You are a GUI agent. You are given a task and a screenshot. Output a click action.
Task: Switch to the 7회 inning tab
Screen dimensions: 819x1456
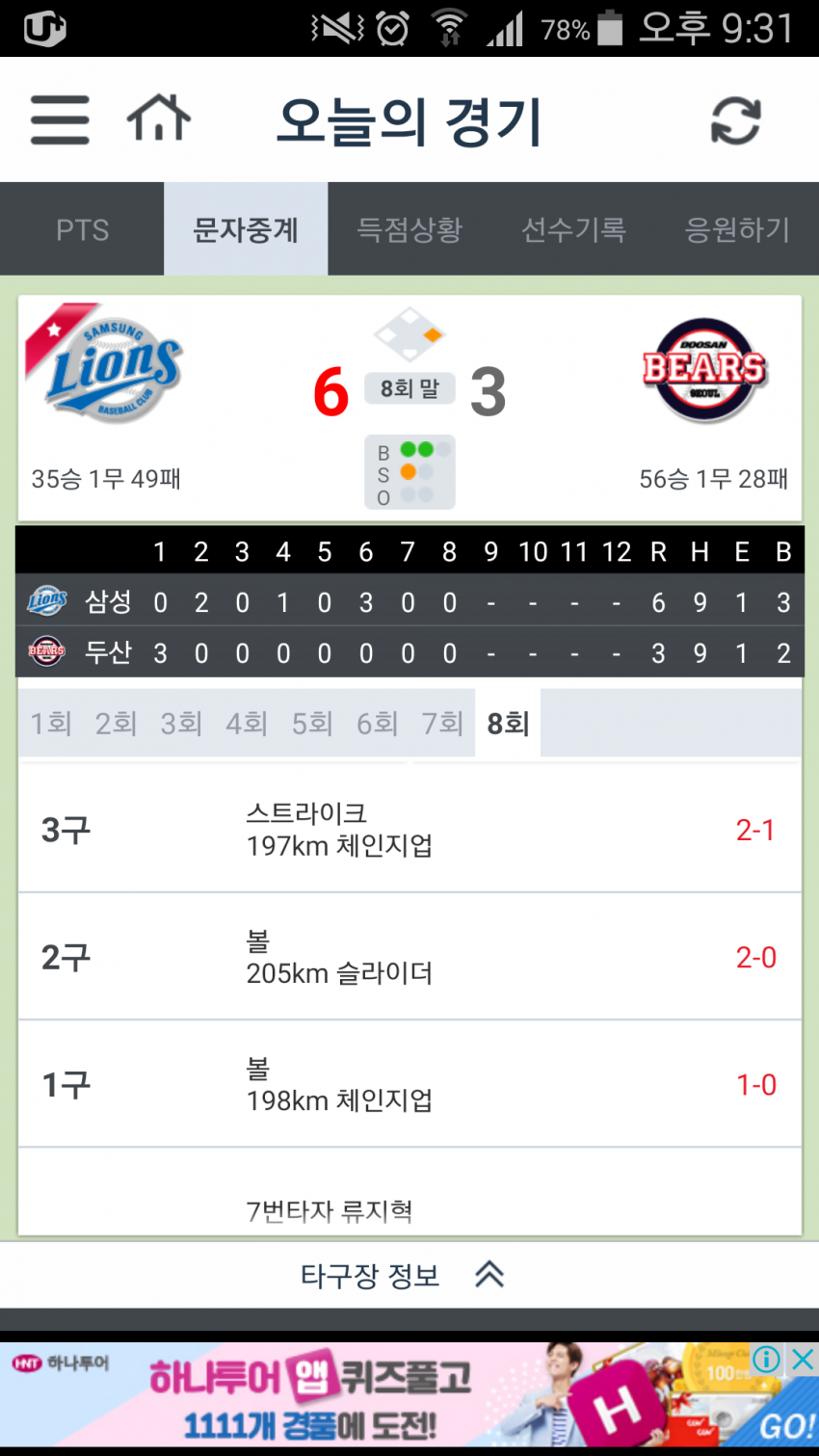coord(443,723)
